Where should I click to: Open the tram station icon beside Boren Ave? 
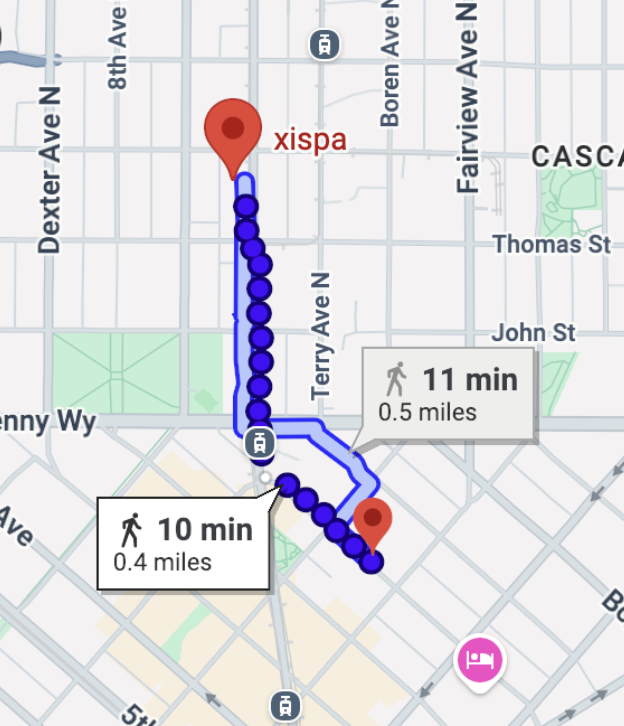[x=324, y=45]
